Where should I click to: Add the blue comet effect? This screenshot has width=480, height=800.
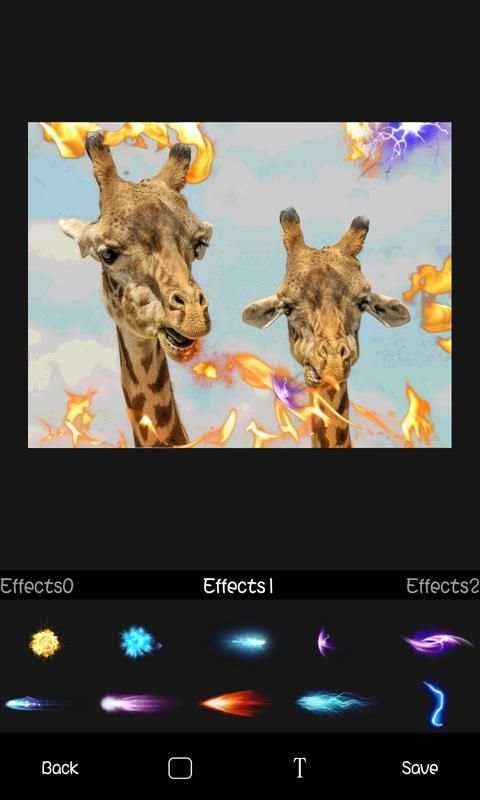click(x=32, y=704)
